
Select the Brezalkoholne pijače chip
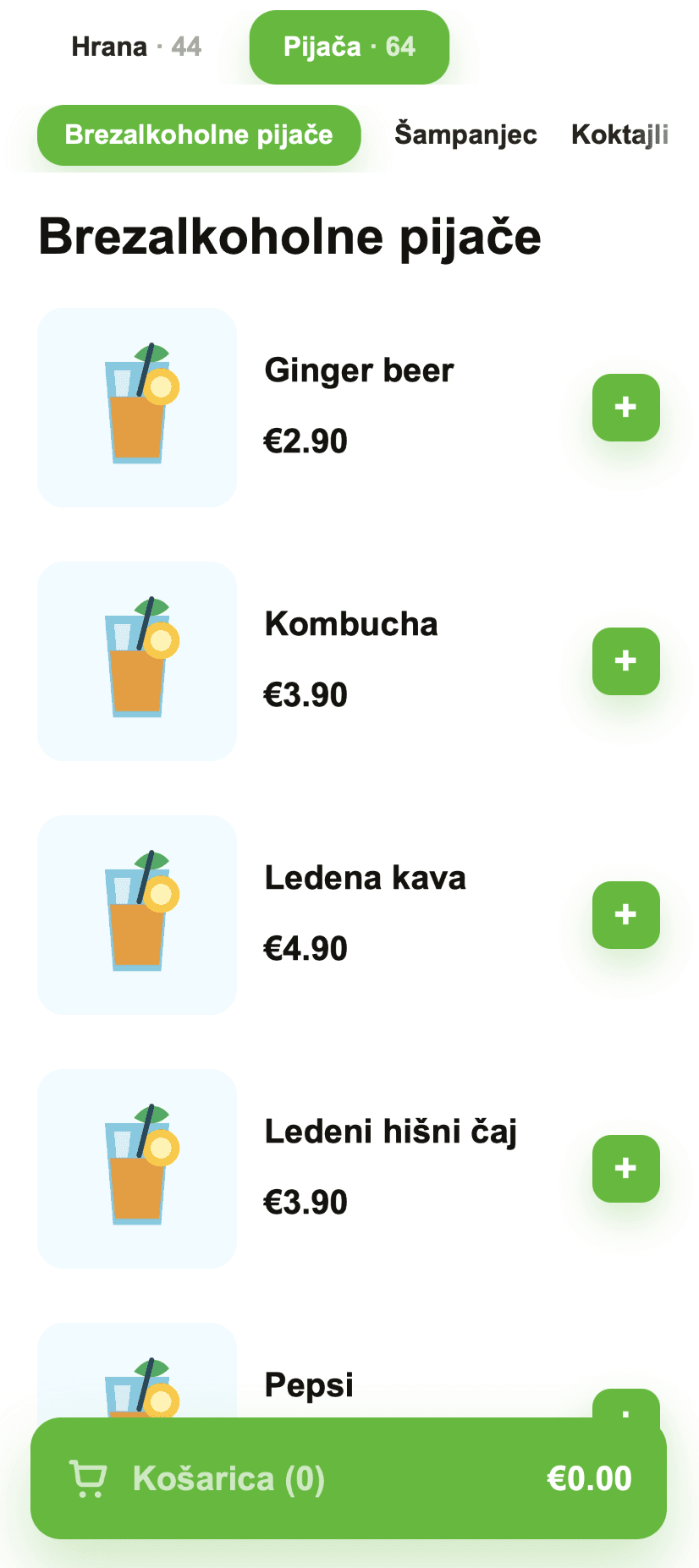(199, 134)
